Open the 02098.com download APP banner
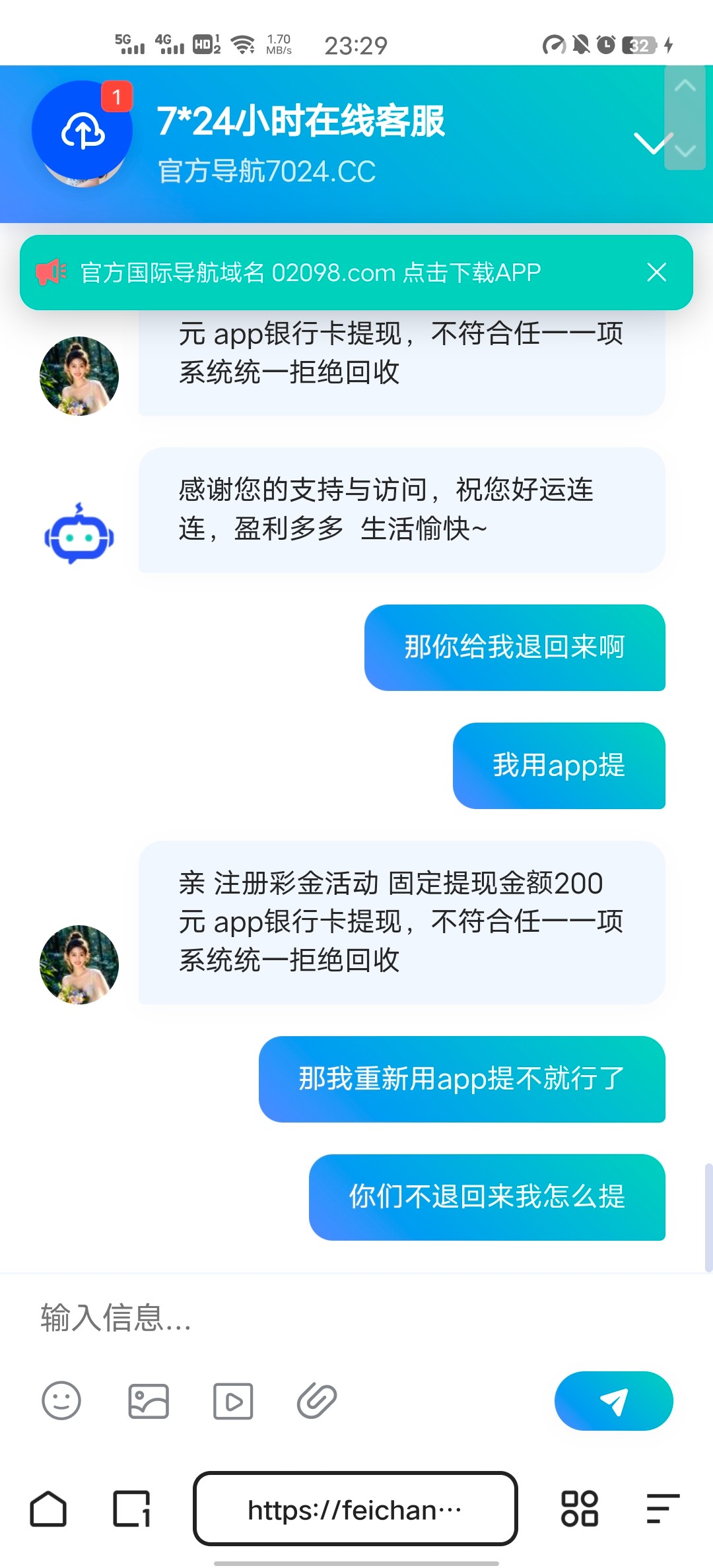Screen dimensions: 713x1568 [310, 273]
